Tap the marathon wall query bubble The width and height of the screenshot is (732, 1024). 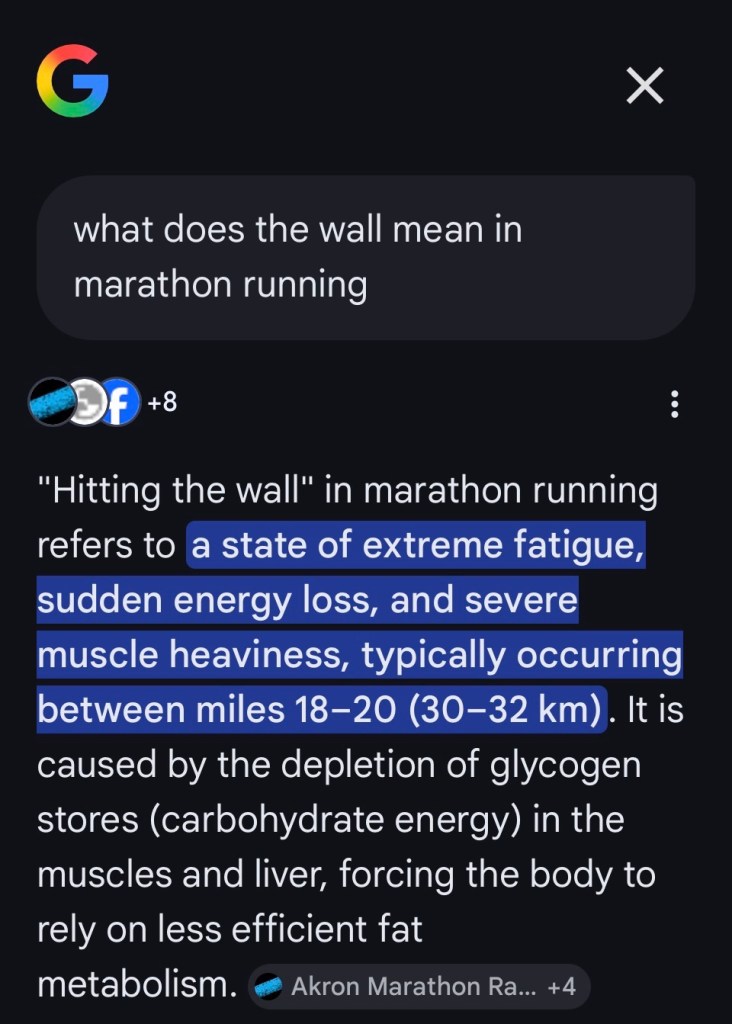pyautogui.click(x=365, y=257)
